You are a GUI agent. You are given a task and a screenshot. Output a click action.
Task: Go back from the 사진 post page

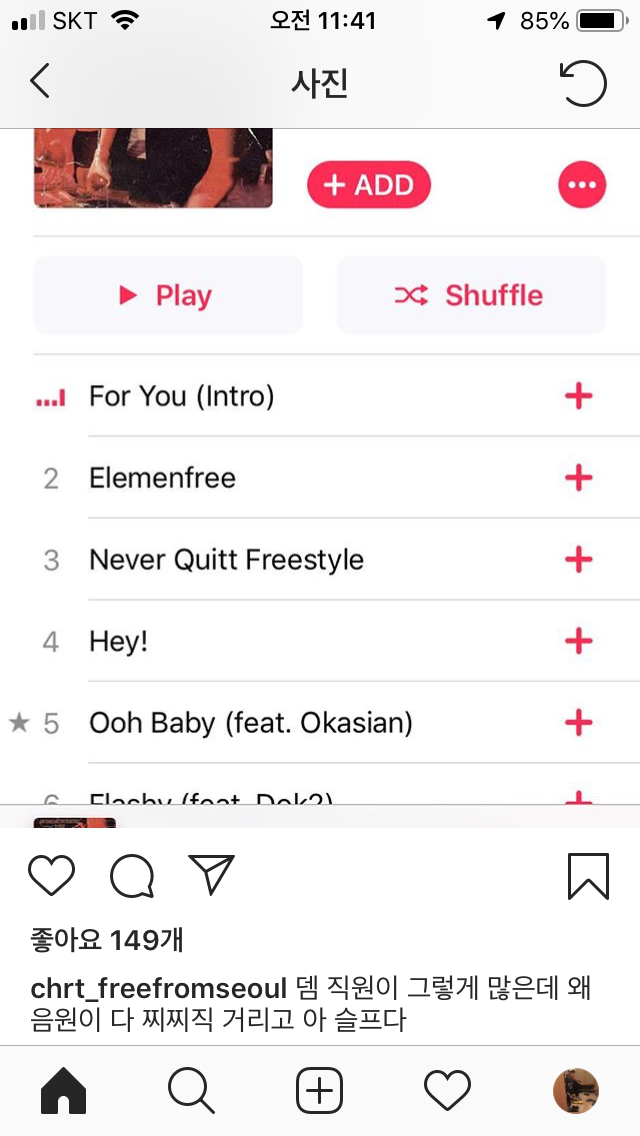coord(40,82)
